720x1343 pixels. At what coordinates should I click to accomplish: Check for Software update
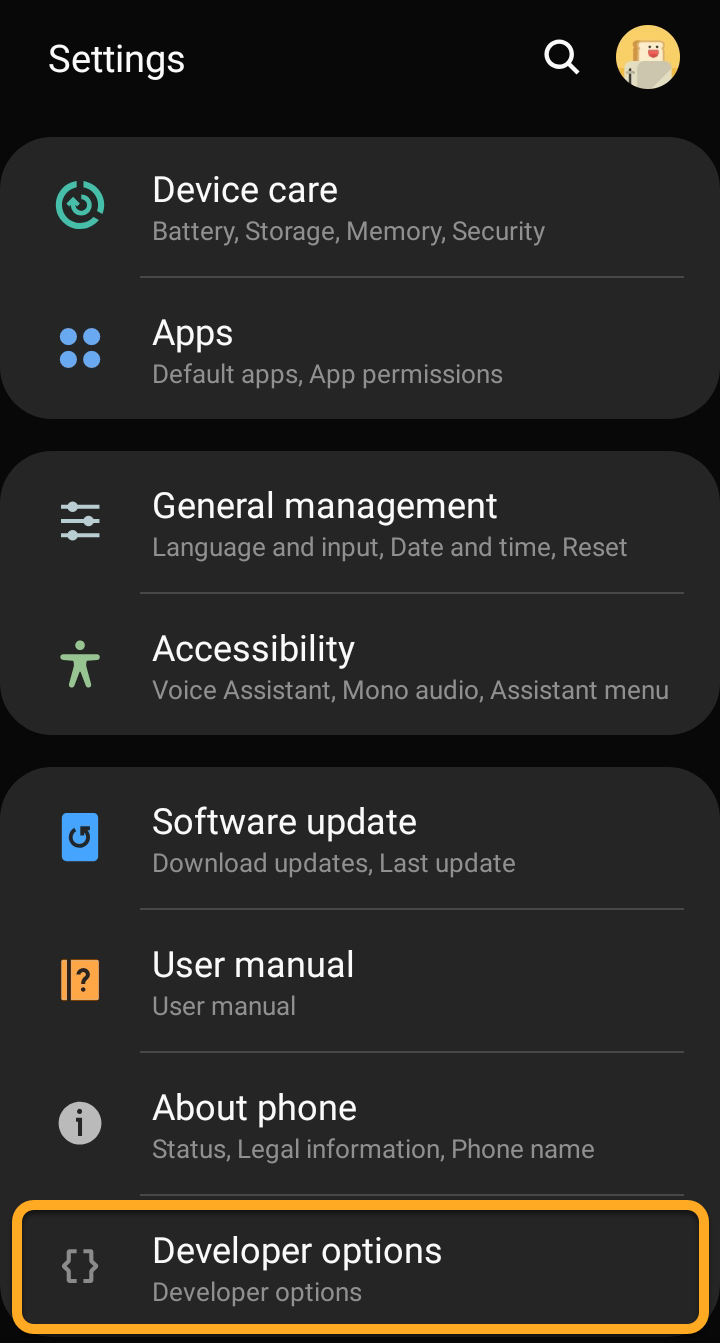pyautogui.click(x=360, y=839)
